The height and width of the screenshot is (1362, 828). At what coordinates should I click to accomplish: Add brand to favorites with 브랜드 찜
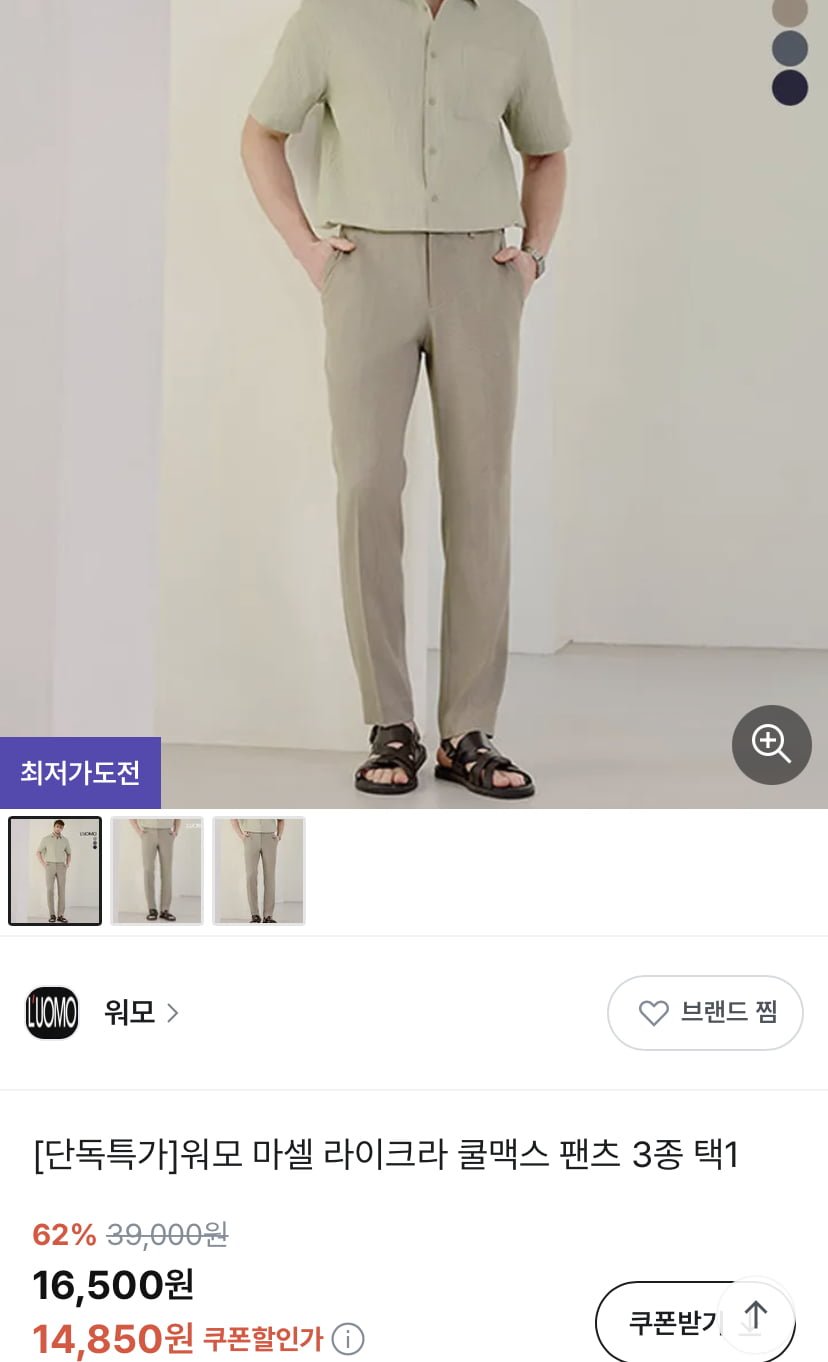click(x=705, y=1013)
